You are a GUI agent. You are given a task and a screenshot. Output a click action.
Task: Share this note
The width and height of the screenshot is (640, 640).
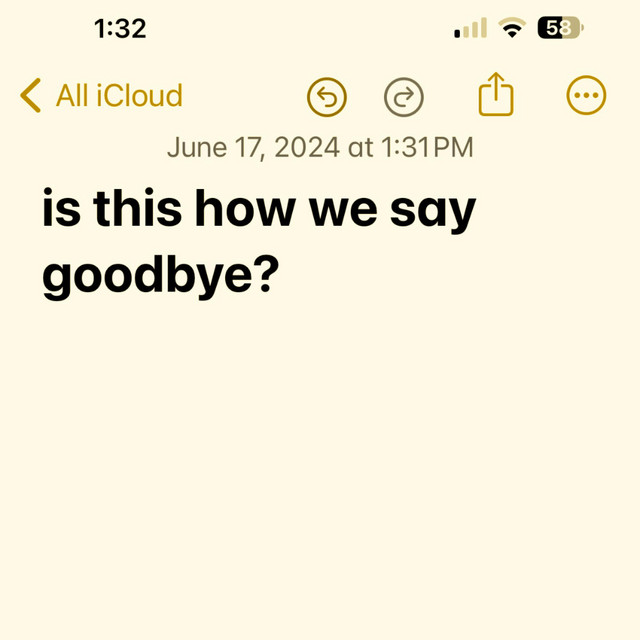point(495,96)
